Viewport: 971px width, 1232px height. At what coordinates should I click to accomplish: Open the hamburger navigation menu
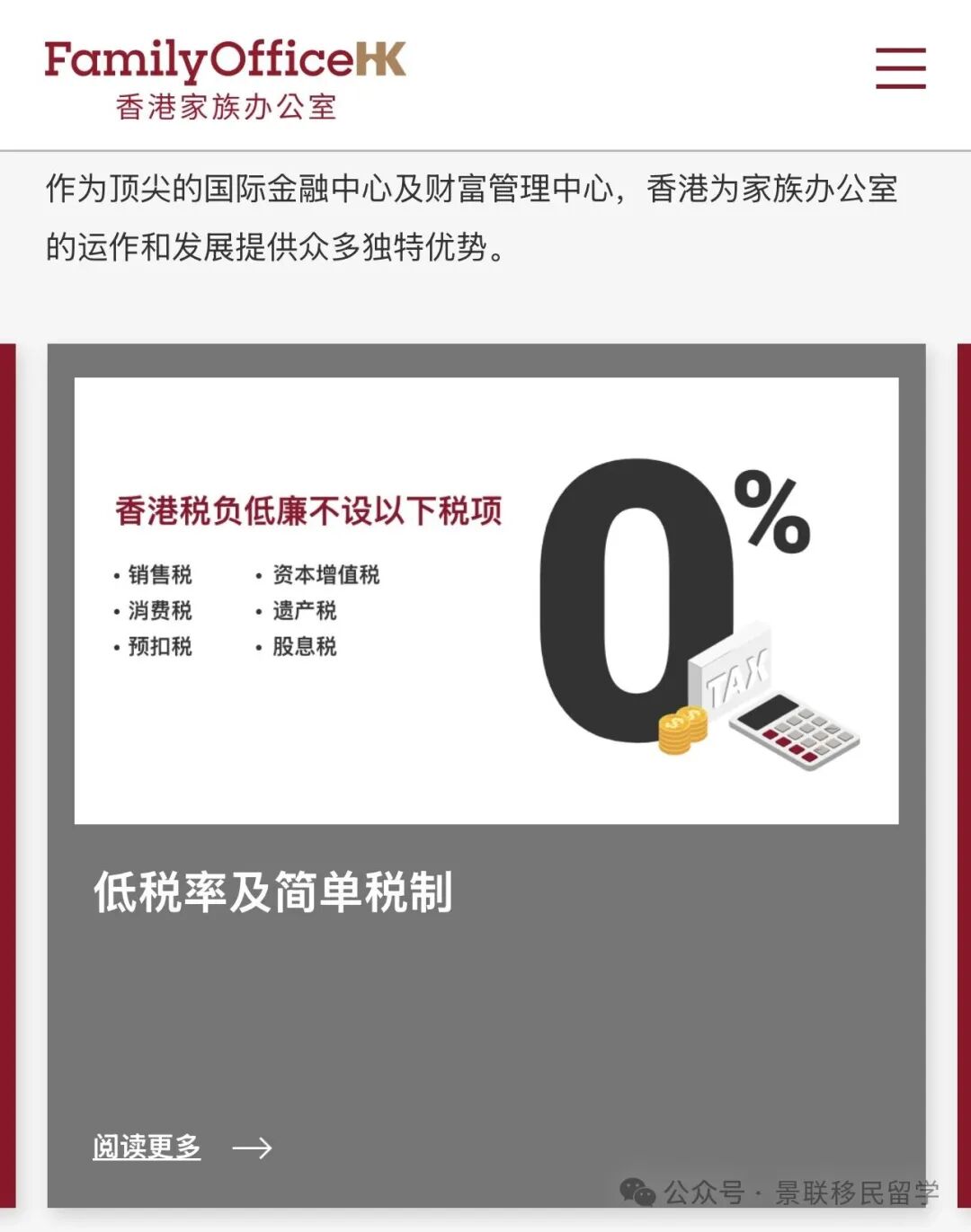[900, 68]
